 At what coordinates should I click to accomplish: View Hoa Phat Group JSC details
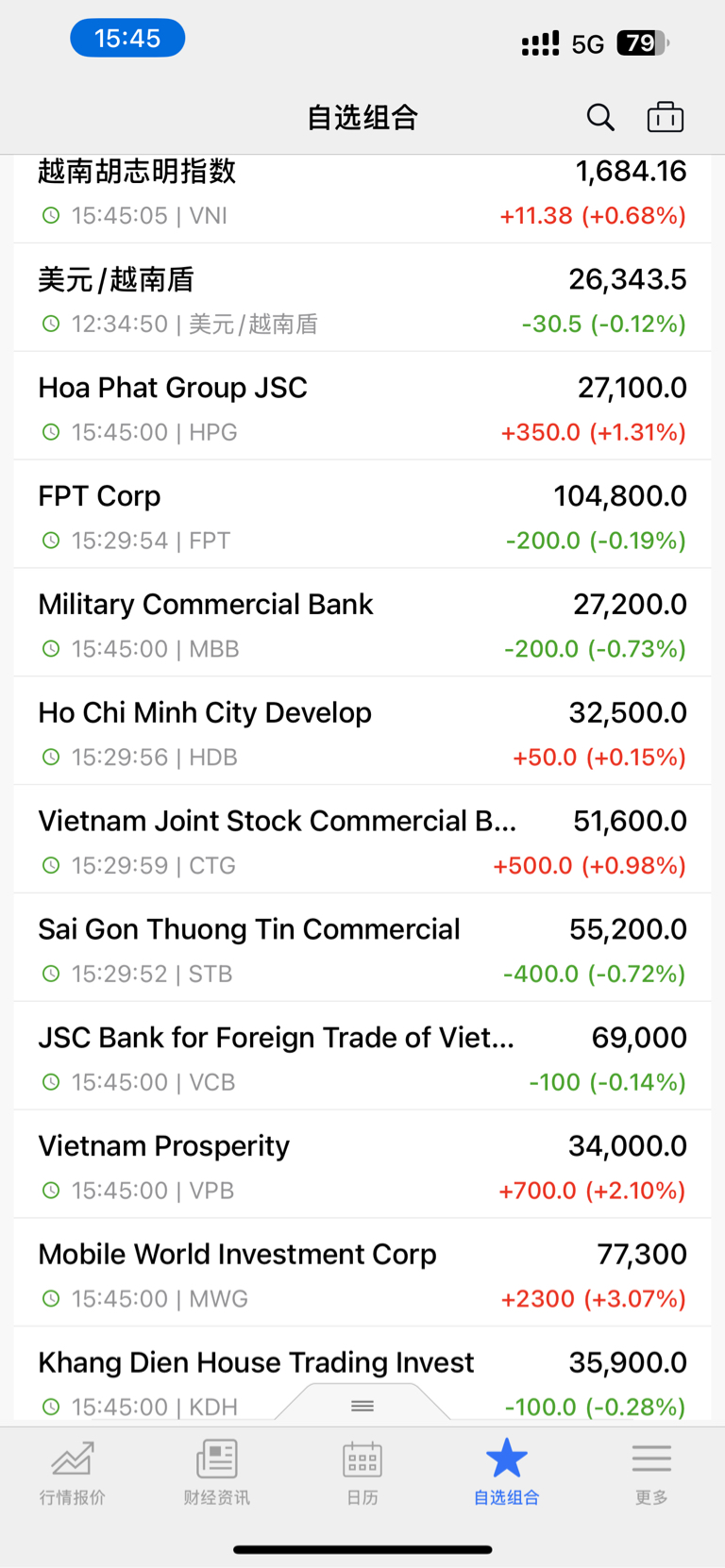(x=362, y=407)
